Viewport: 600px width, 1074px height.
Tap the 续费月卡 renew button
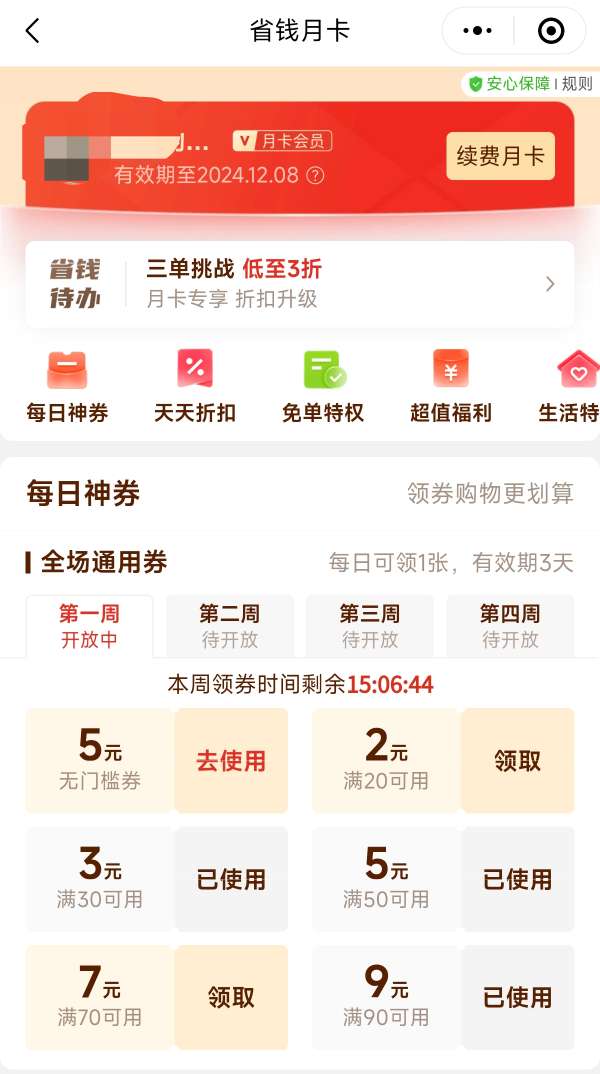click(x=500, y=156)
